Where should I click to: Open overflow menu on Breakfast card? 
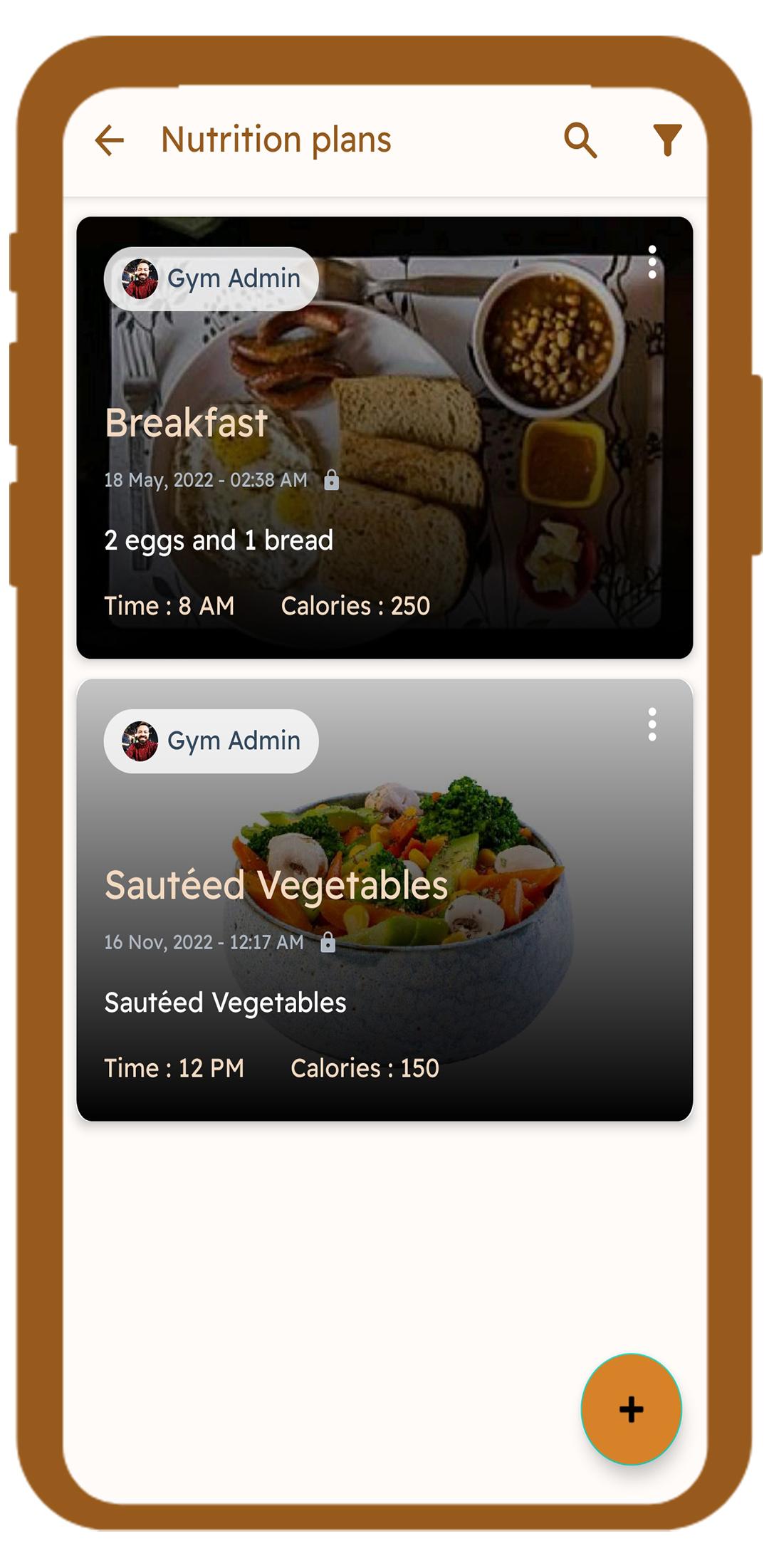pos(652,262)
